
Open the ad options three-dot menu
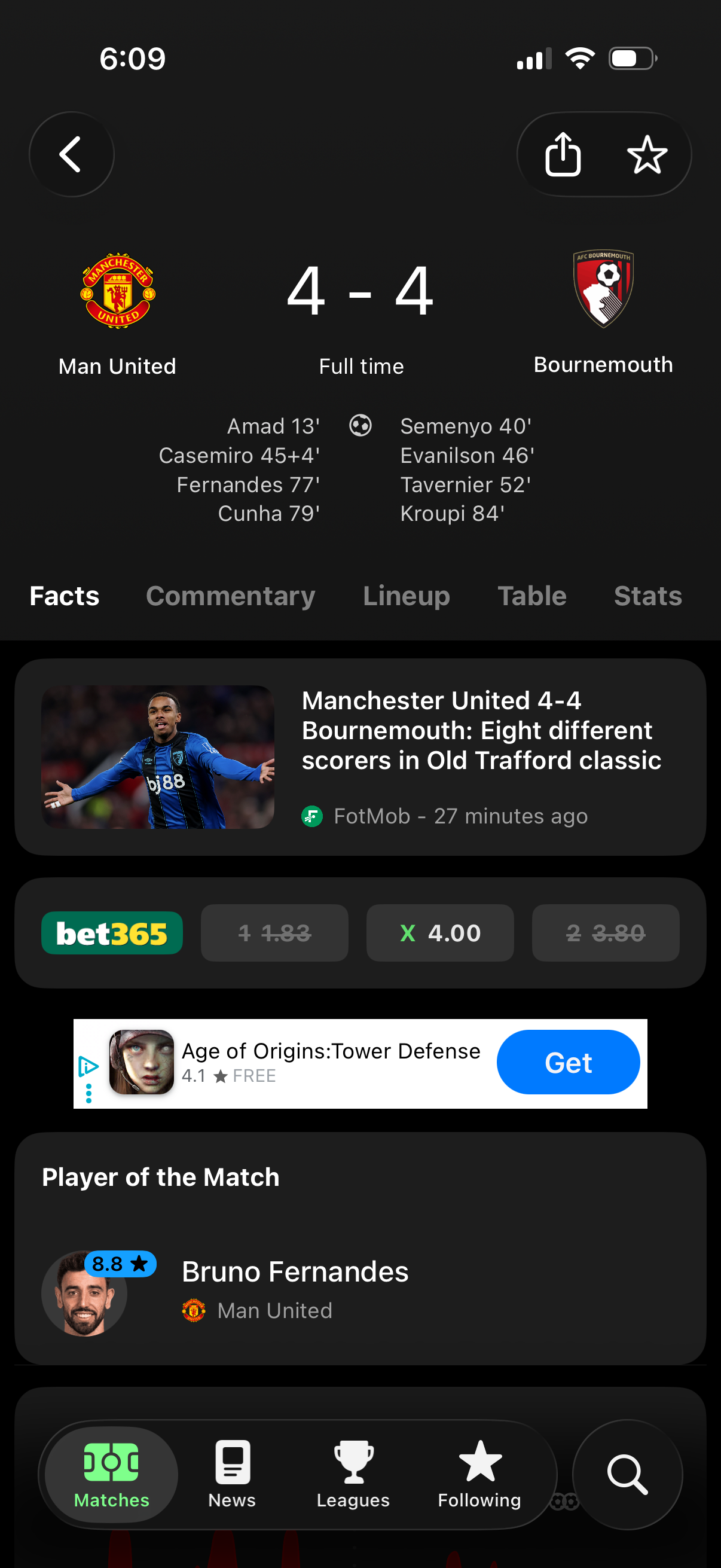coord(89,1093)
